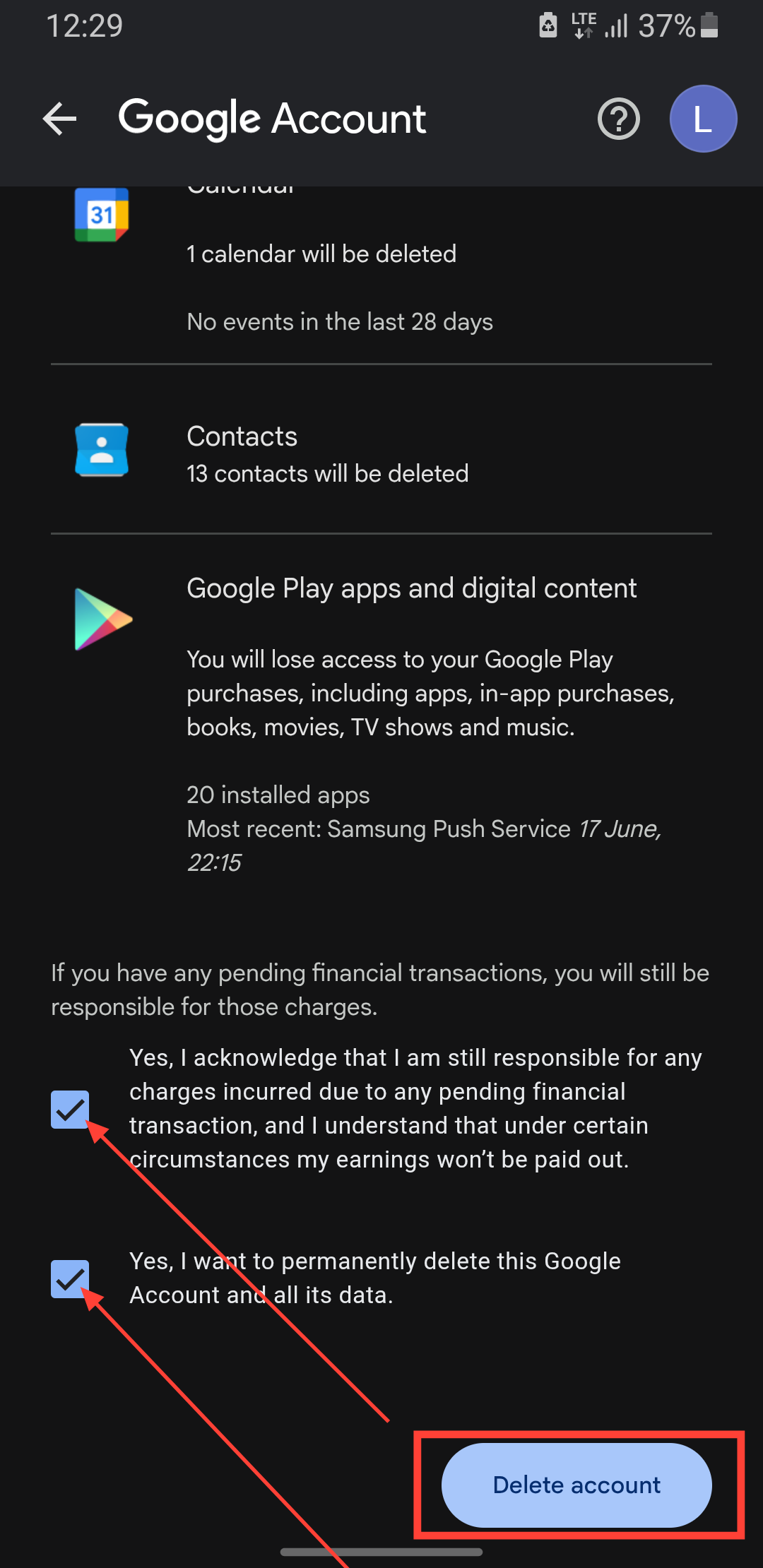The image size is (763, 1568).
Task: Open the help question mark icon
Action: 618,119
